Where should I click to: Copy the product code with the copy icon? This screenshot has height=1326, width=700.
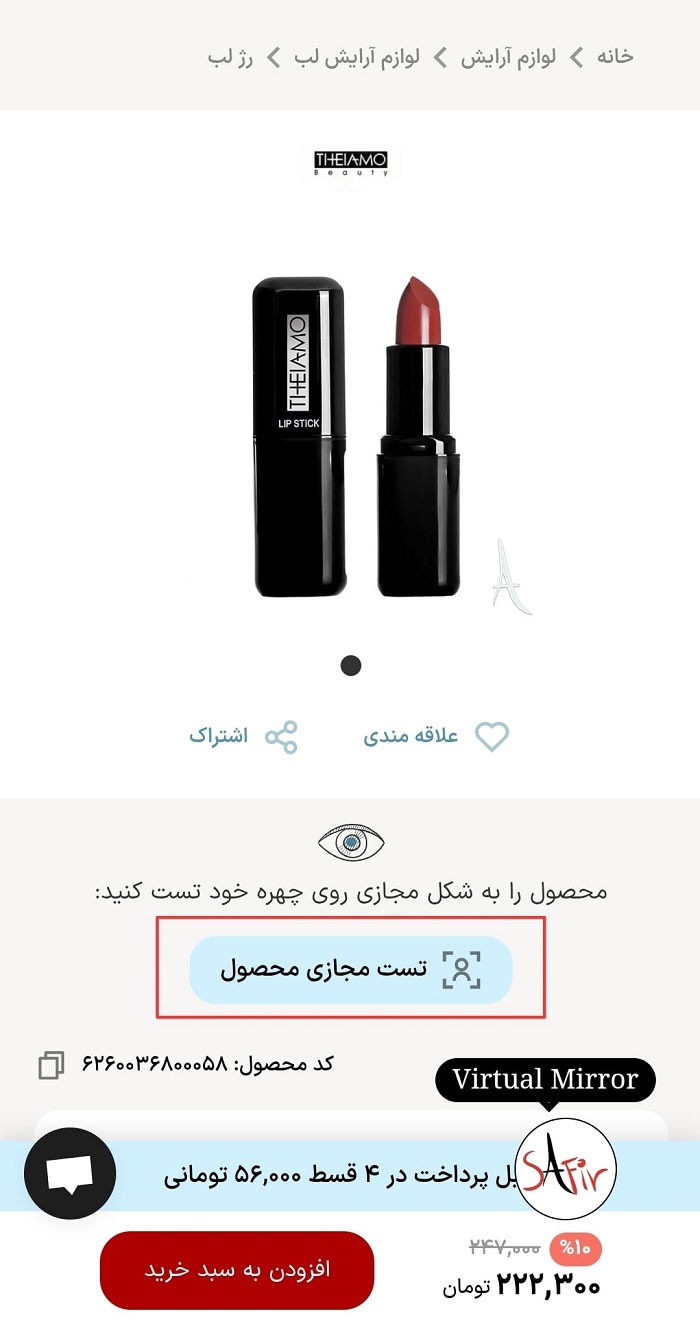[51, 1065]
